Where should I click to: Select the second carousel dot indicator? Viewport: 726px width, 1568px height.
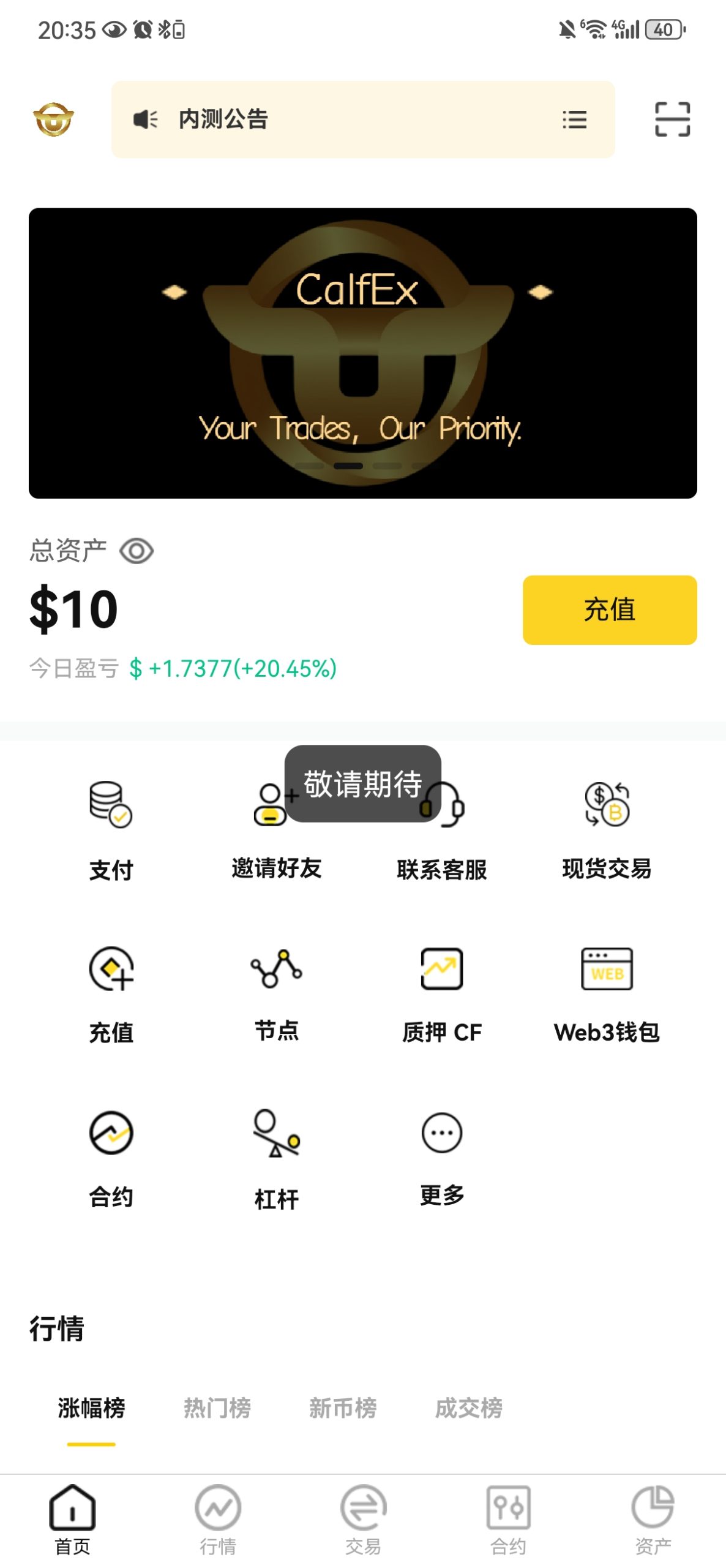(x=348, y=466)
